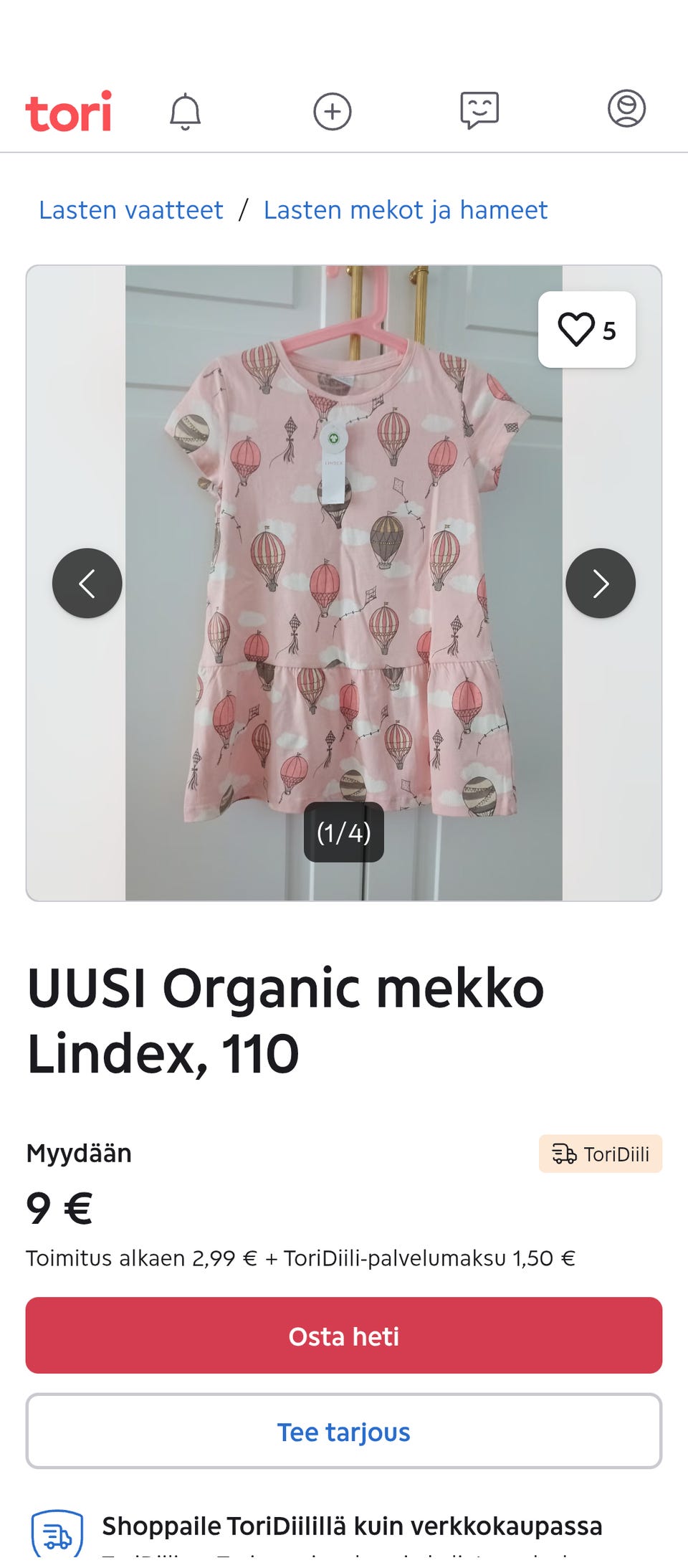Open the user profile icon
Viewport: 688px width, 1568px height.
pos(626,109)
